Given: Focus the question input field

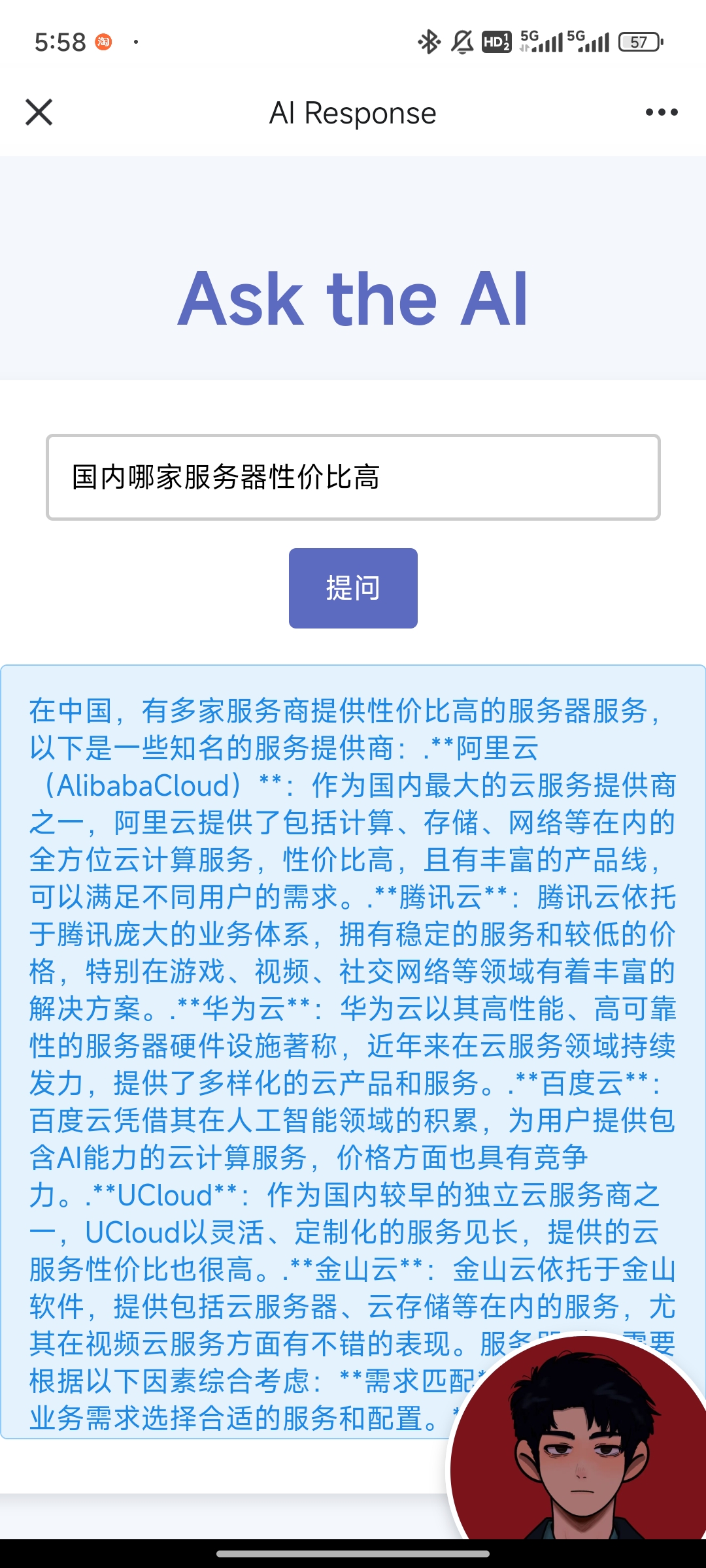Looking at the screenshot, I should 353,477.
